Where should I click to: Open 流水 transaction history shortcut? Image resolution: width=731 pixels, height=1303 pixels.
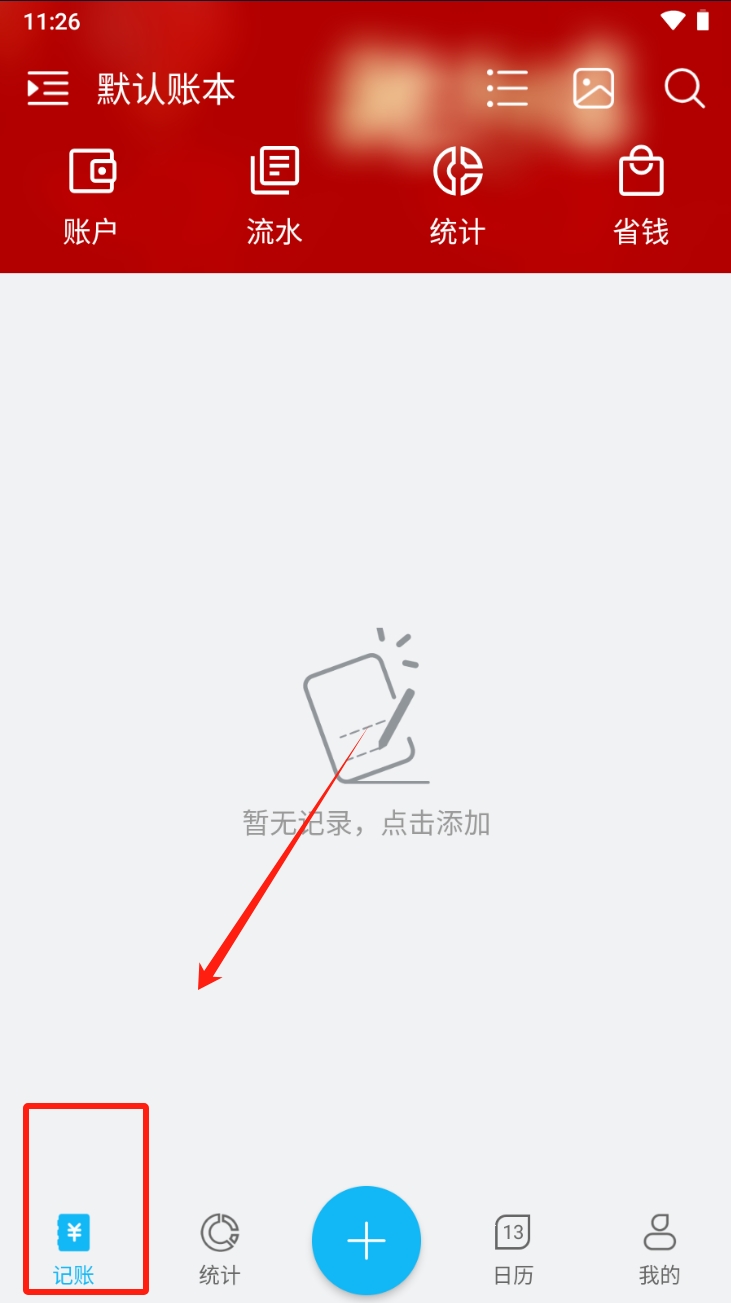[x=274, y=196]
